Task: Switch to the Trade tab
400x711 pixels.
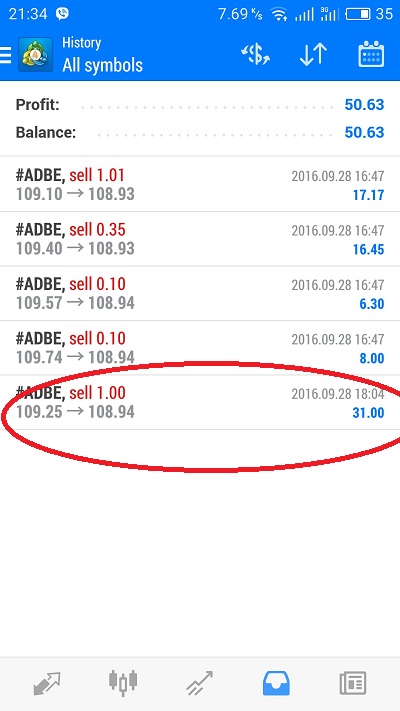Action: point(200,683)
